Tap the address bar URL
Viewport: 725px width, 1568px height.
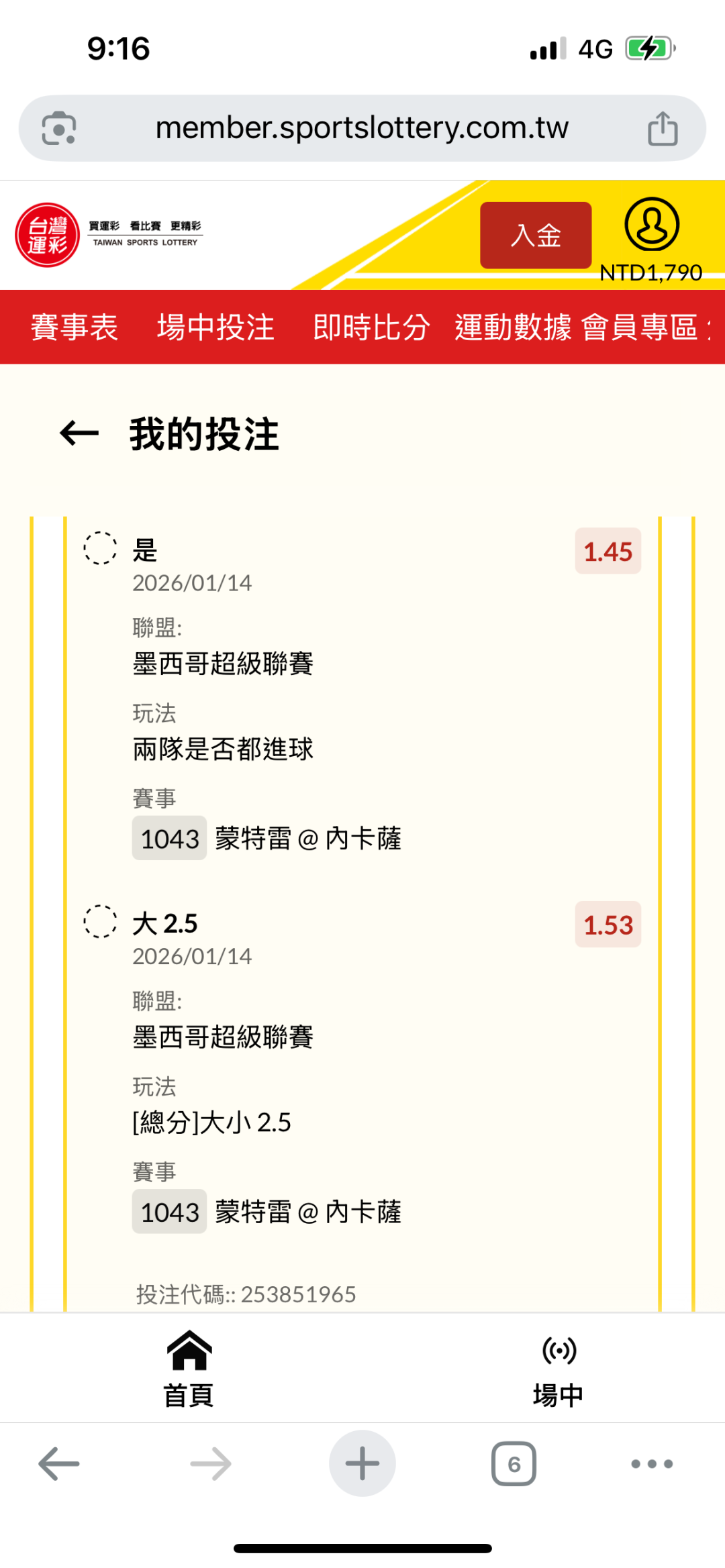coord(362,127)
